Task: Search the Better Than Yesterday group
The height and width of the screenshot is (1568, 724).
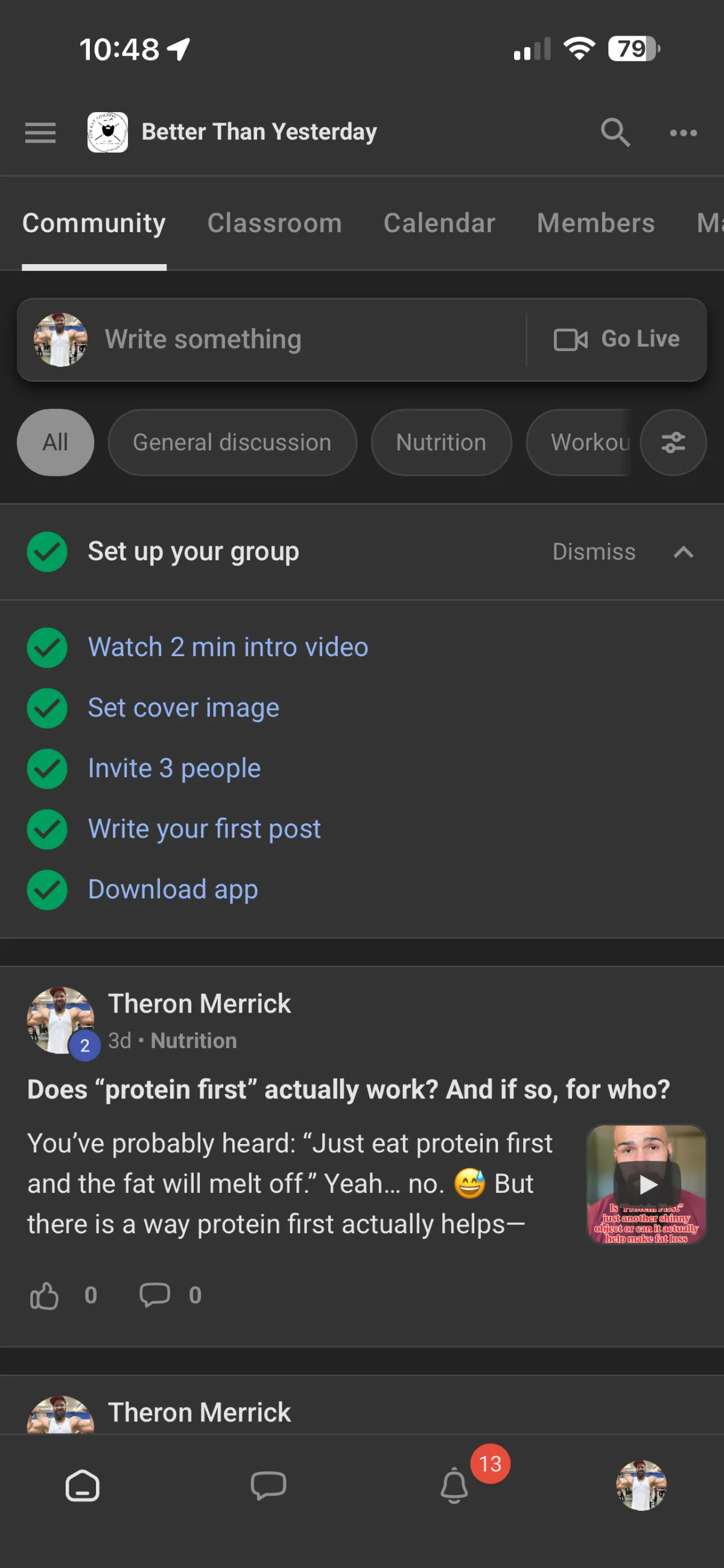Action: [614, 132]
